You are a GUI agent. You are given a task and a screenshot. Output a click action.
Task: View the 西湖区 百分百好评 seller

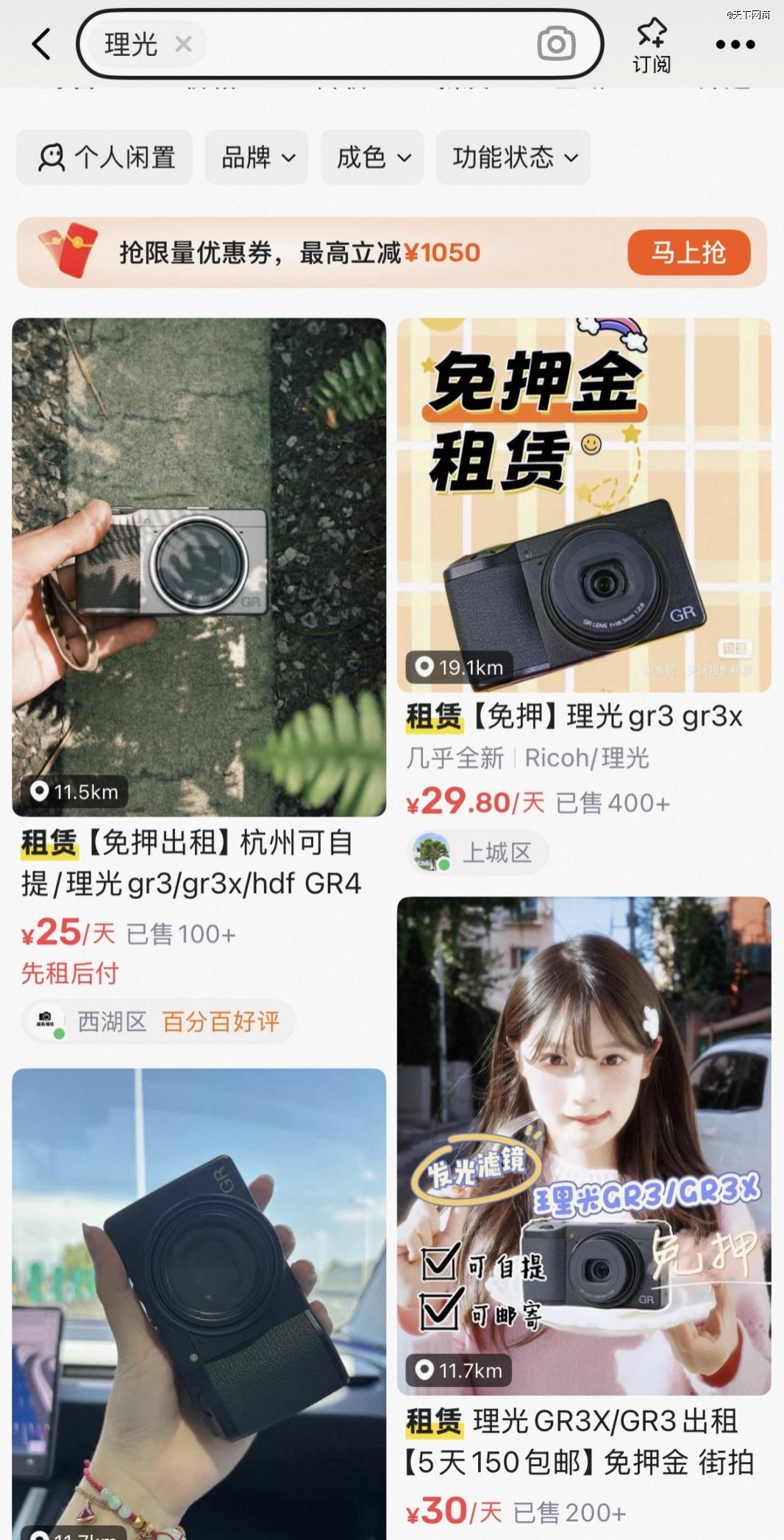pyautogui.click(x=160, y=1021)
